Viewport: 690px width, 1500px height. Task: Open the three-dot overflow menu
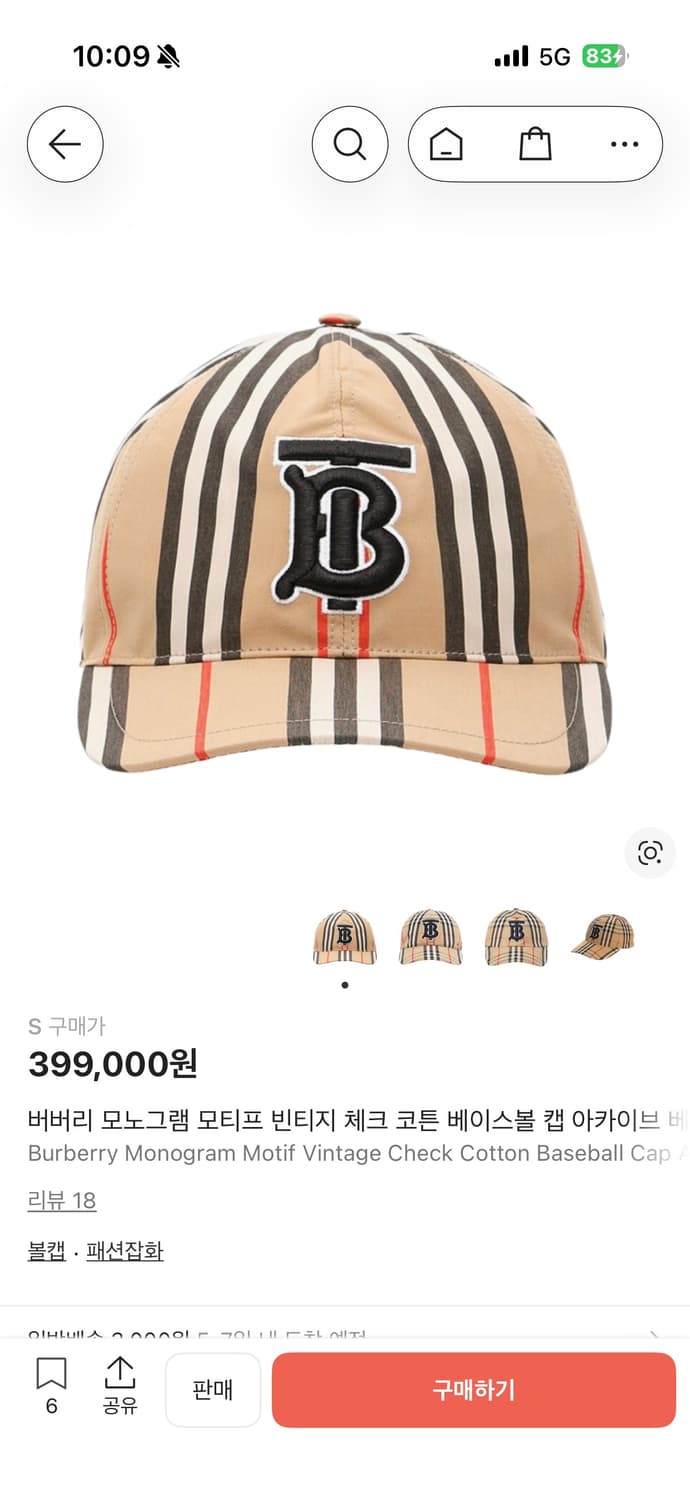[624, 145]
